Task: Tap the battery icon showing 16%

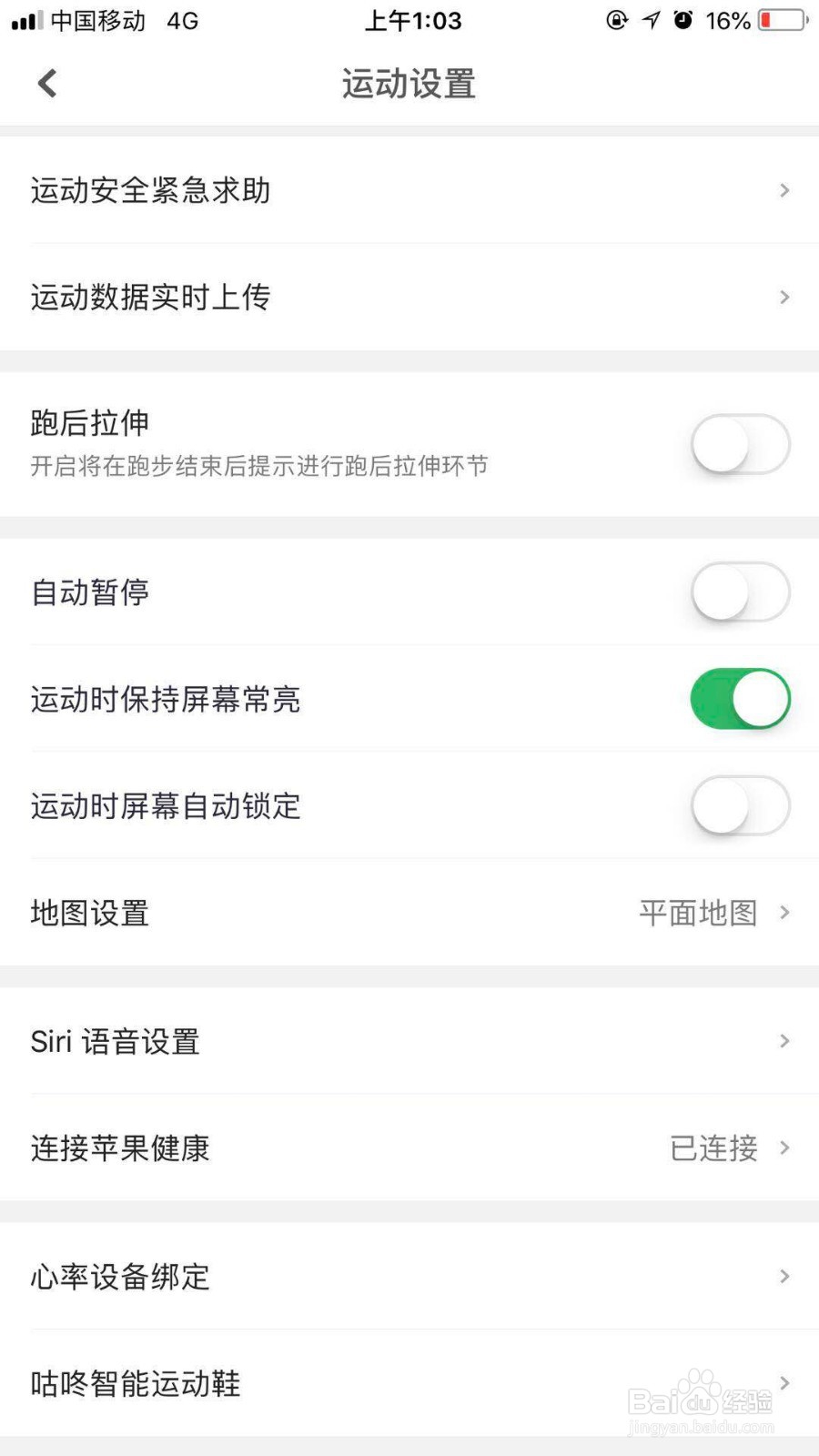Action: click(779, 20)
